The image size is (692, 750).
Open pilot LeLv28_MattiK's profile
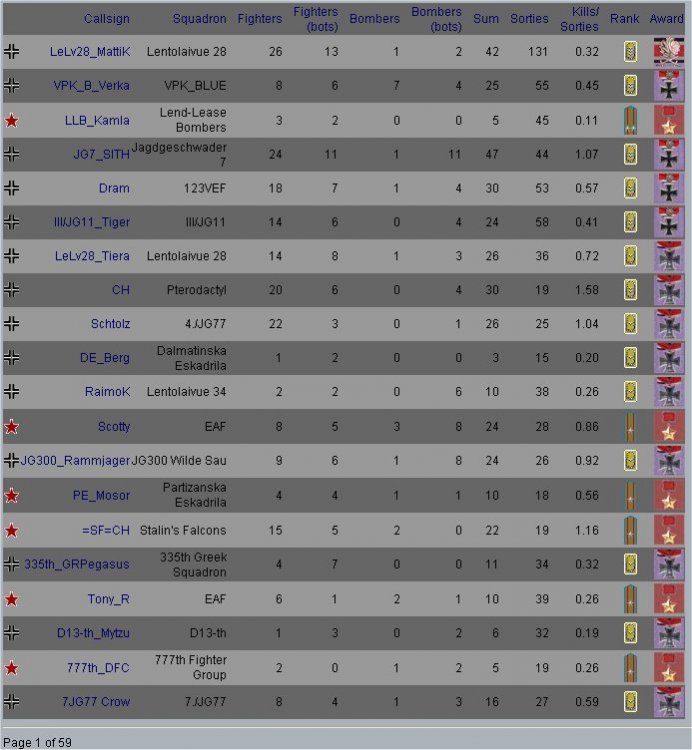pos(89,51)
